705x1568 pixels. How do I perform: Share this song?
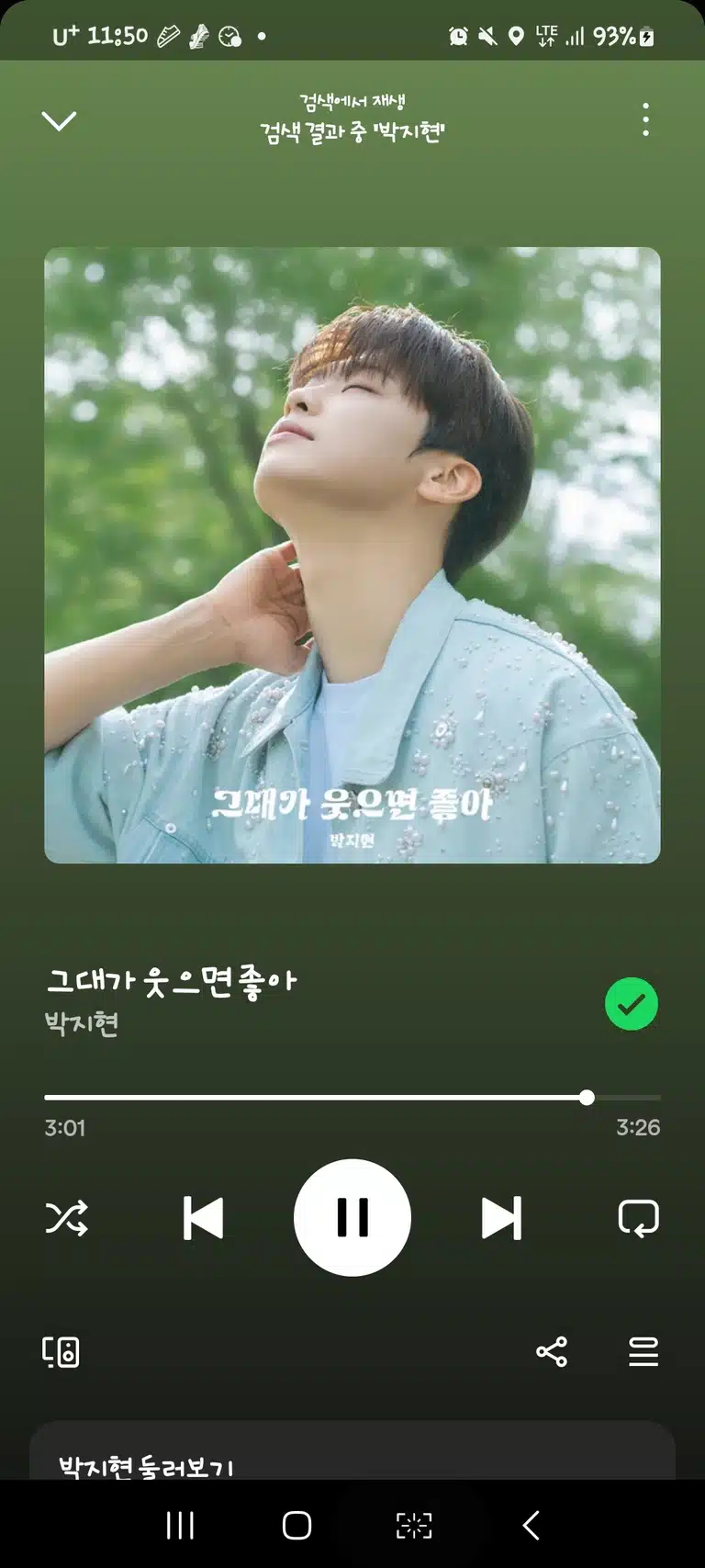click(552, 1352)
